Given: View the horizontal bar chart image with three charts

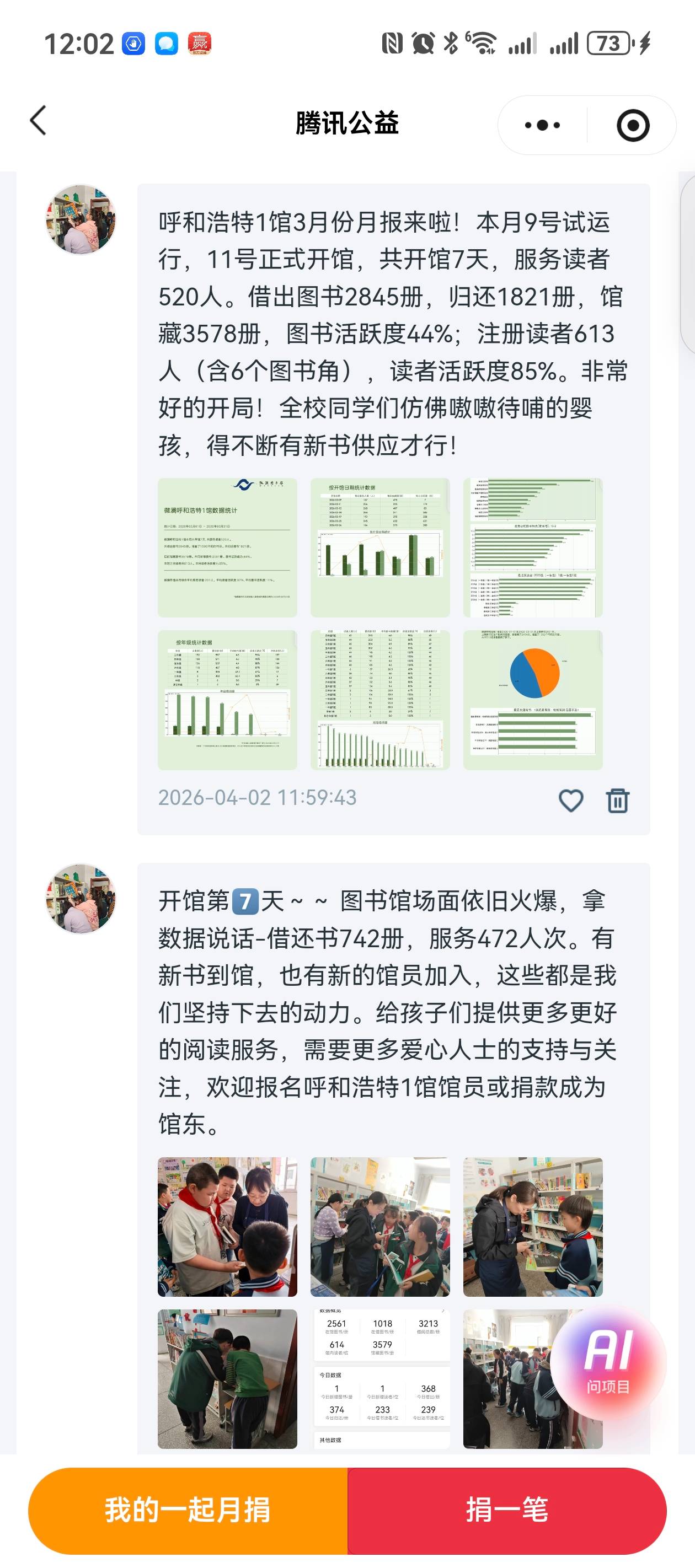Looking at the screenshot, I should click(532, 547).
